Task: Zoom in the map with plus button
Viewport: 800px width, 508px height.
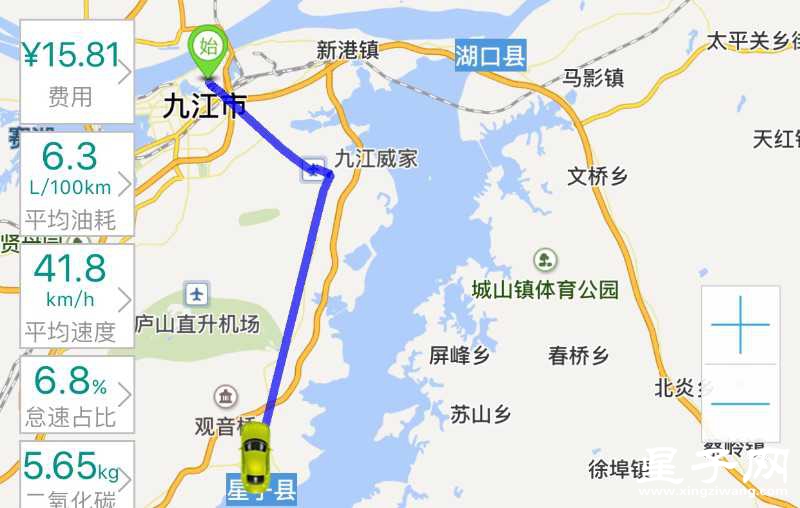Action: click(x=740, y=325)
